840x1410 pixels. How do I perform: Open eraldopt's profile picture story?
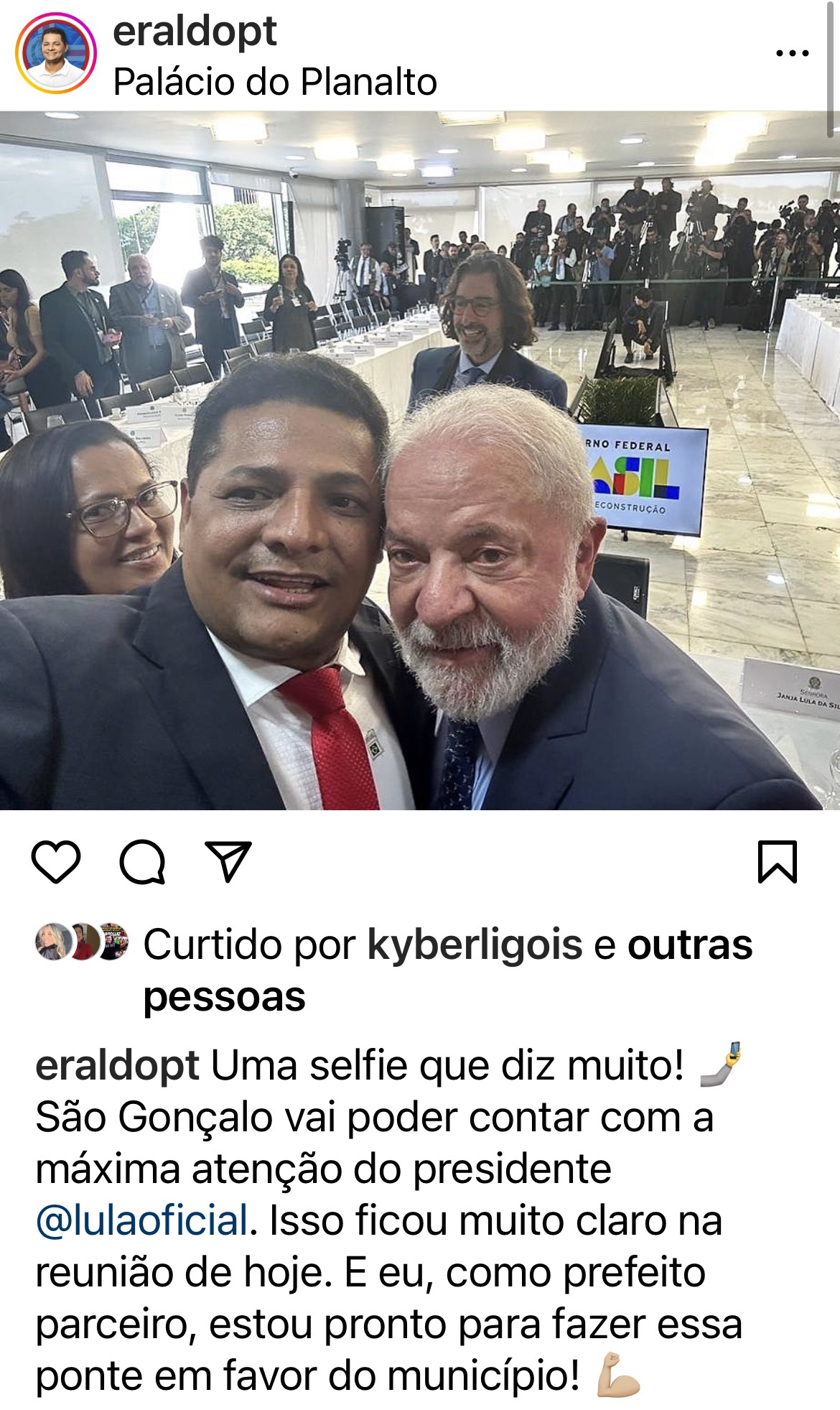56,54
